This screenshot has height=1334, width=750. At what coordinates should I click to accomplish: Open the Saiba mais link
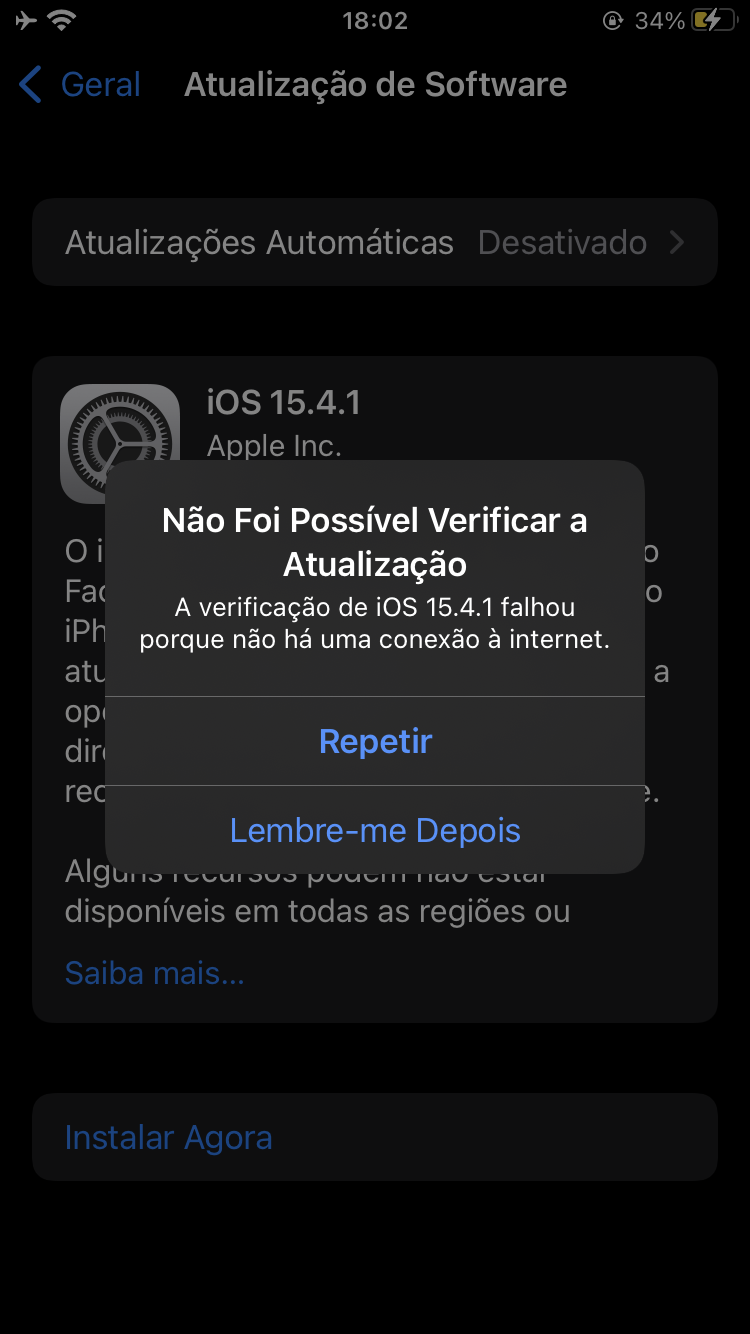coord(154,972)
